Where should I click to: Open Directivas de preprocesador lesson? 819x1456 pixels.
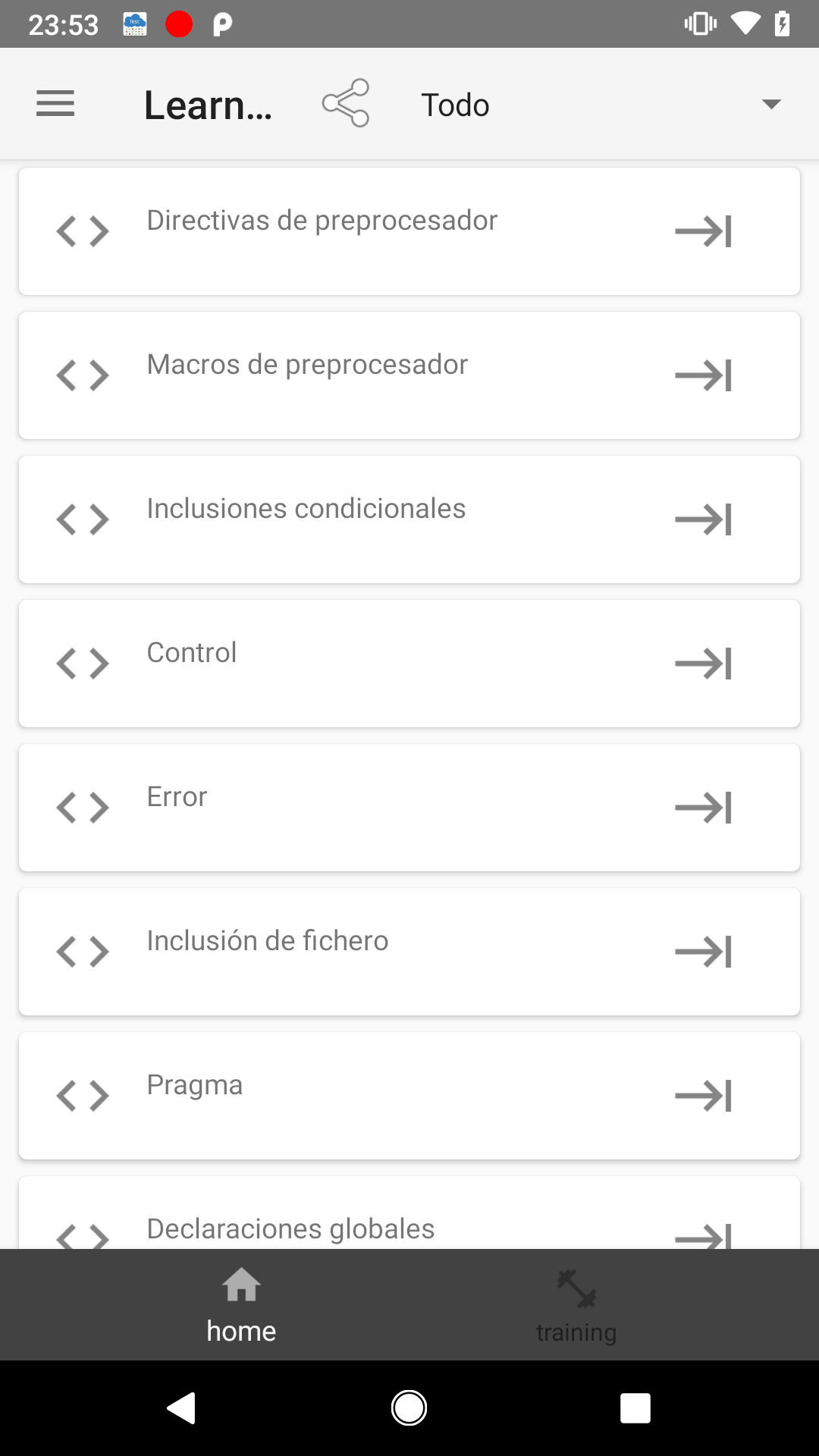409,231
